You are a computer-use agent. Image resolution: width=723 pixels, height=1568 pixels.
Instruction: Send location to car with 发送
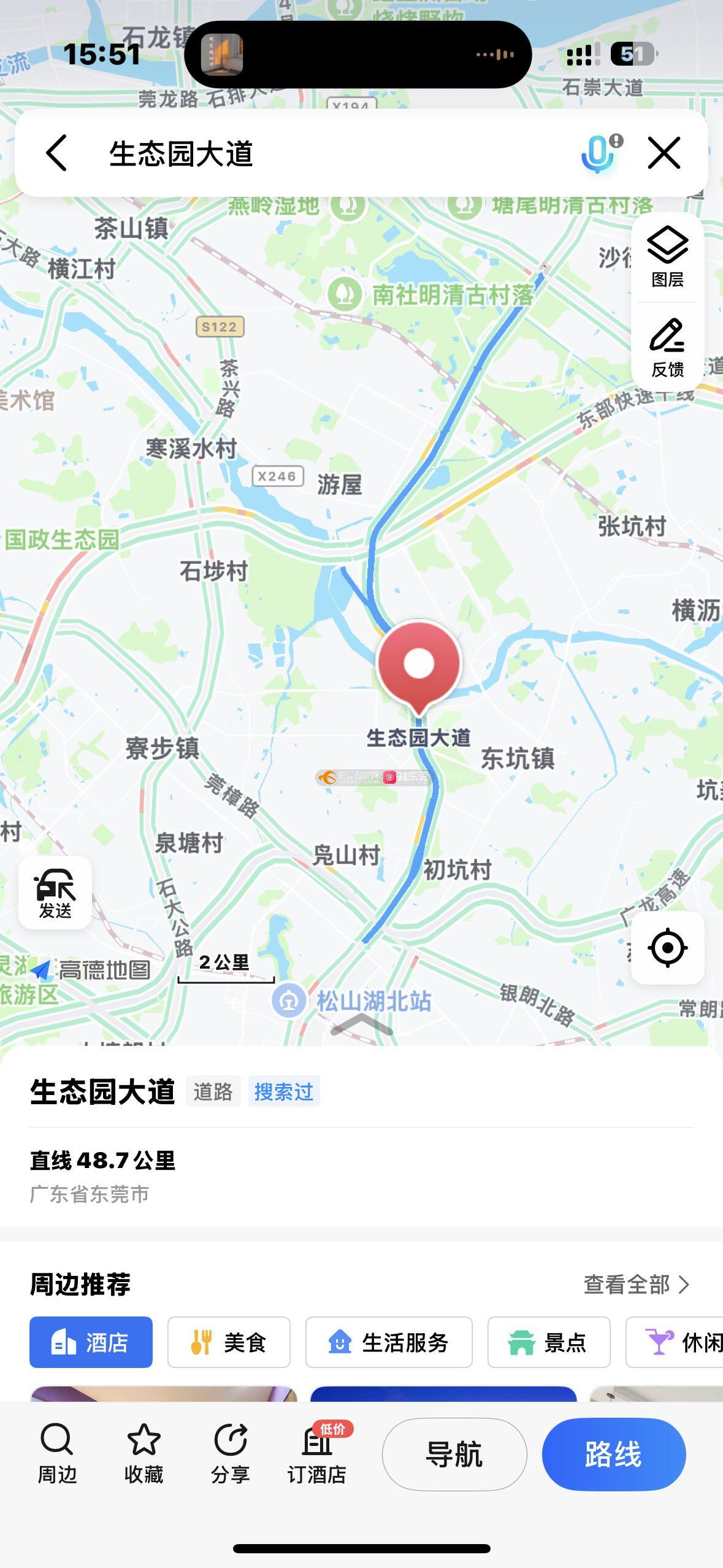55,893
